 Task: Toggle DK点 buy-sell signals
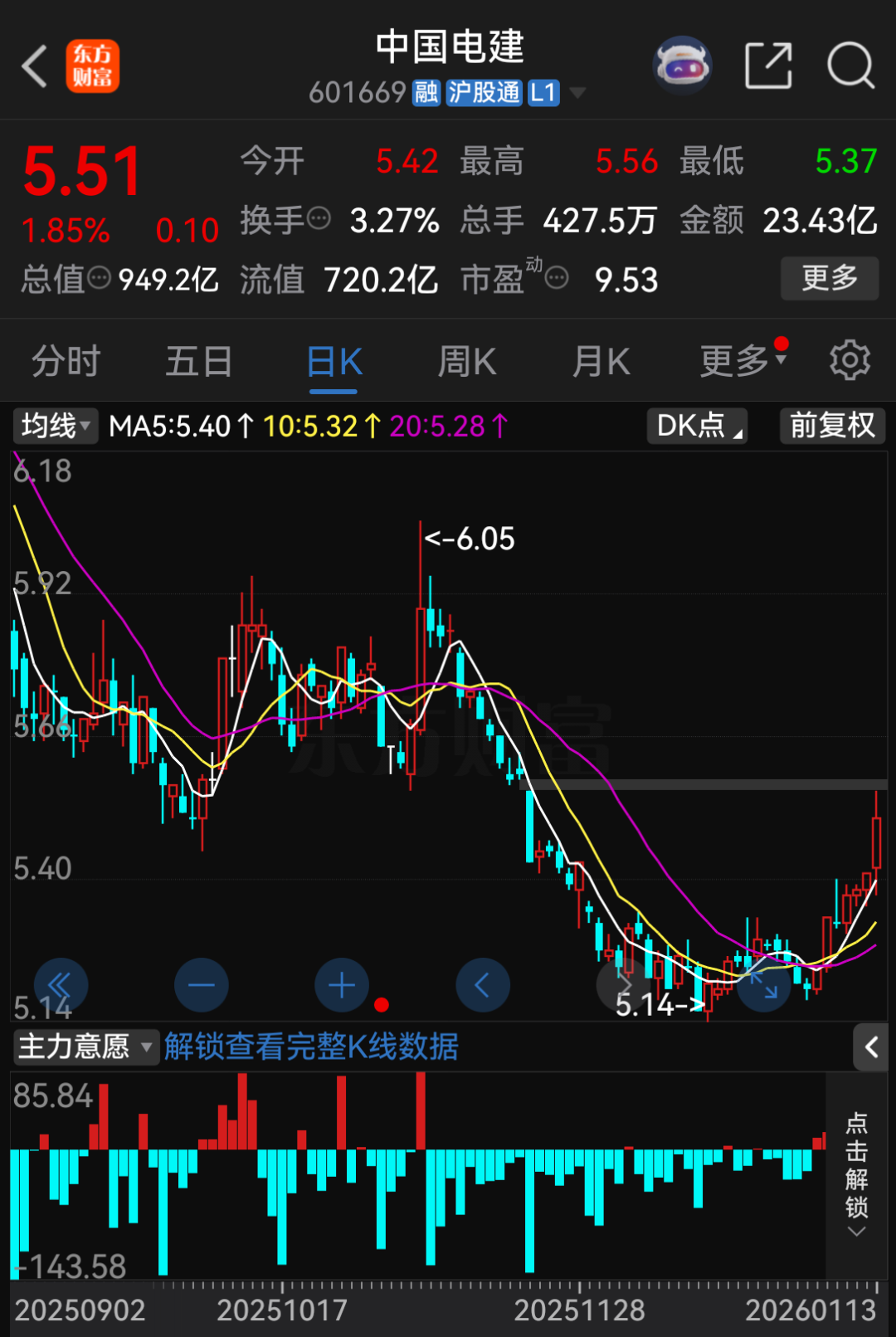coord(696,426)
